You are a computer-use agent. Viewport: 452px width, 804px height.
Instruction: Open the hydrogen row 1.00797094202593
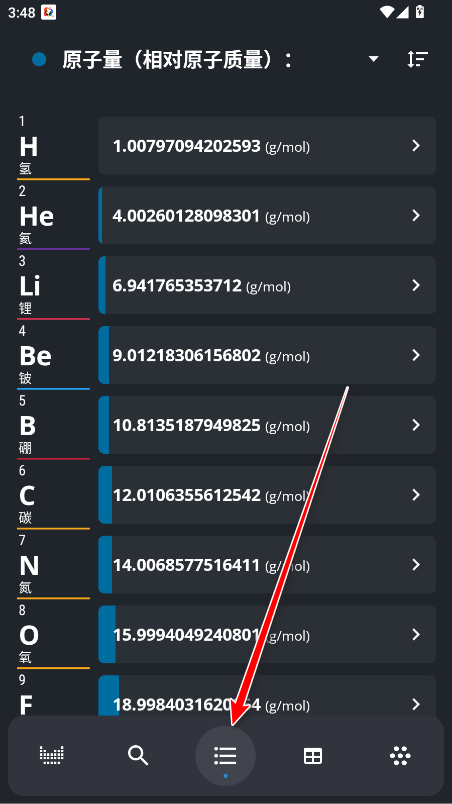(x=267, y=146)
